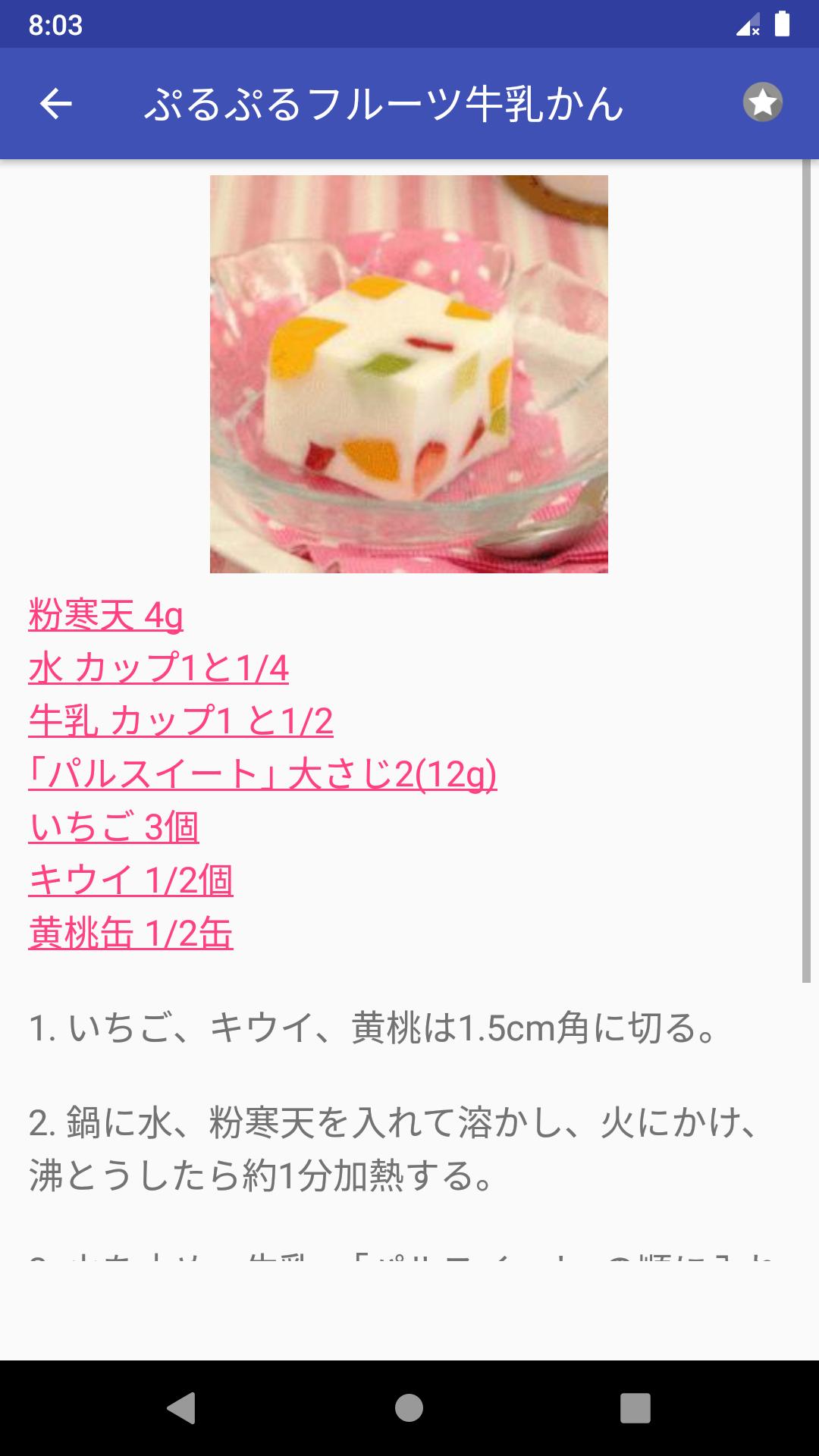Open the 黄桃缶 1/2缶 link
819x1456 pixels.
coord(130,934)
